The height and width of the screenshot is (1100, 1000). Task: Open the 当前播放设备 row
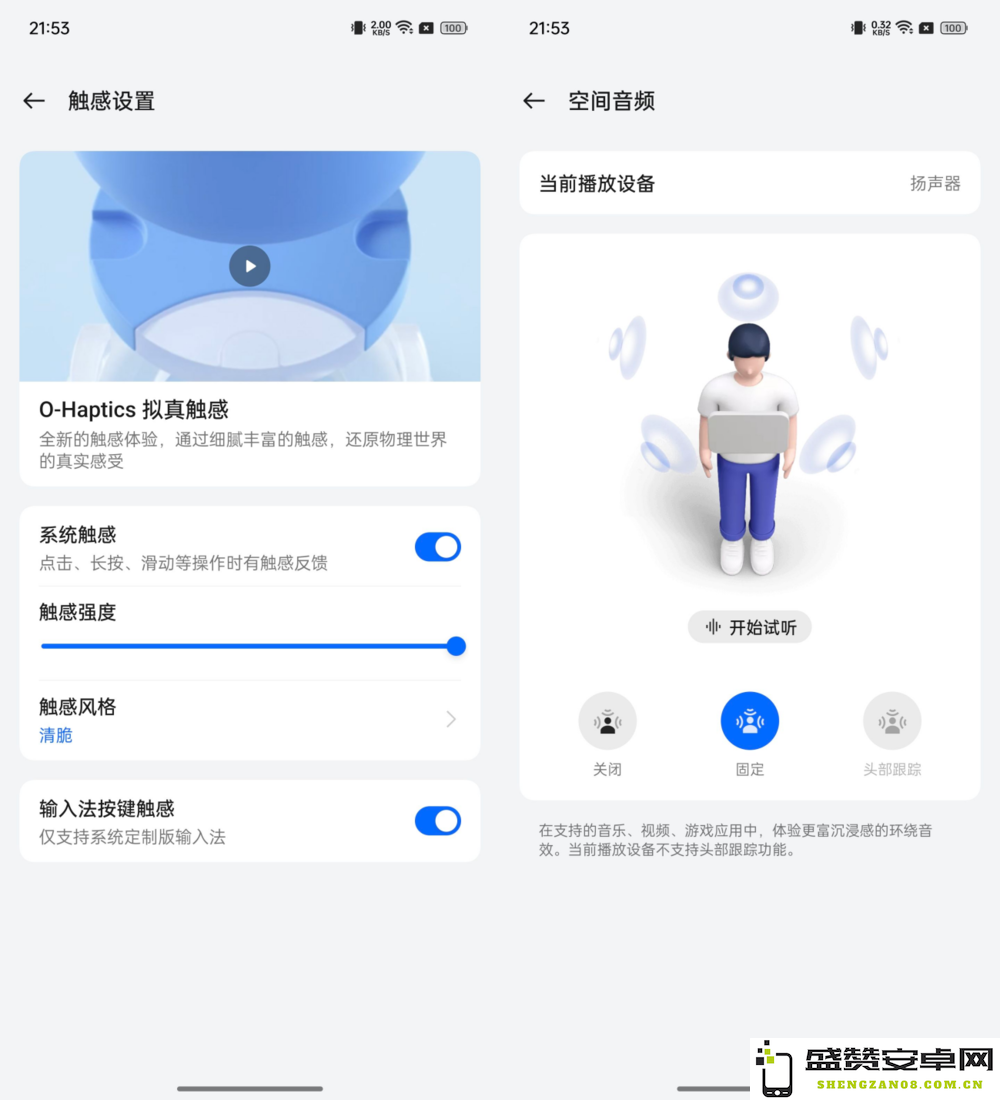pos(750,184)
